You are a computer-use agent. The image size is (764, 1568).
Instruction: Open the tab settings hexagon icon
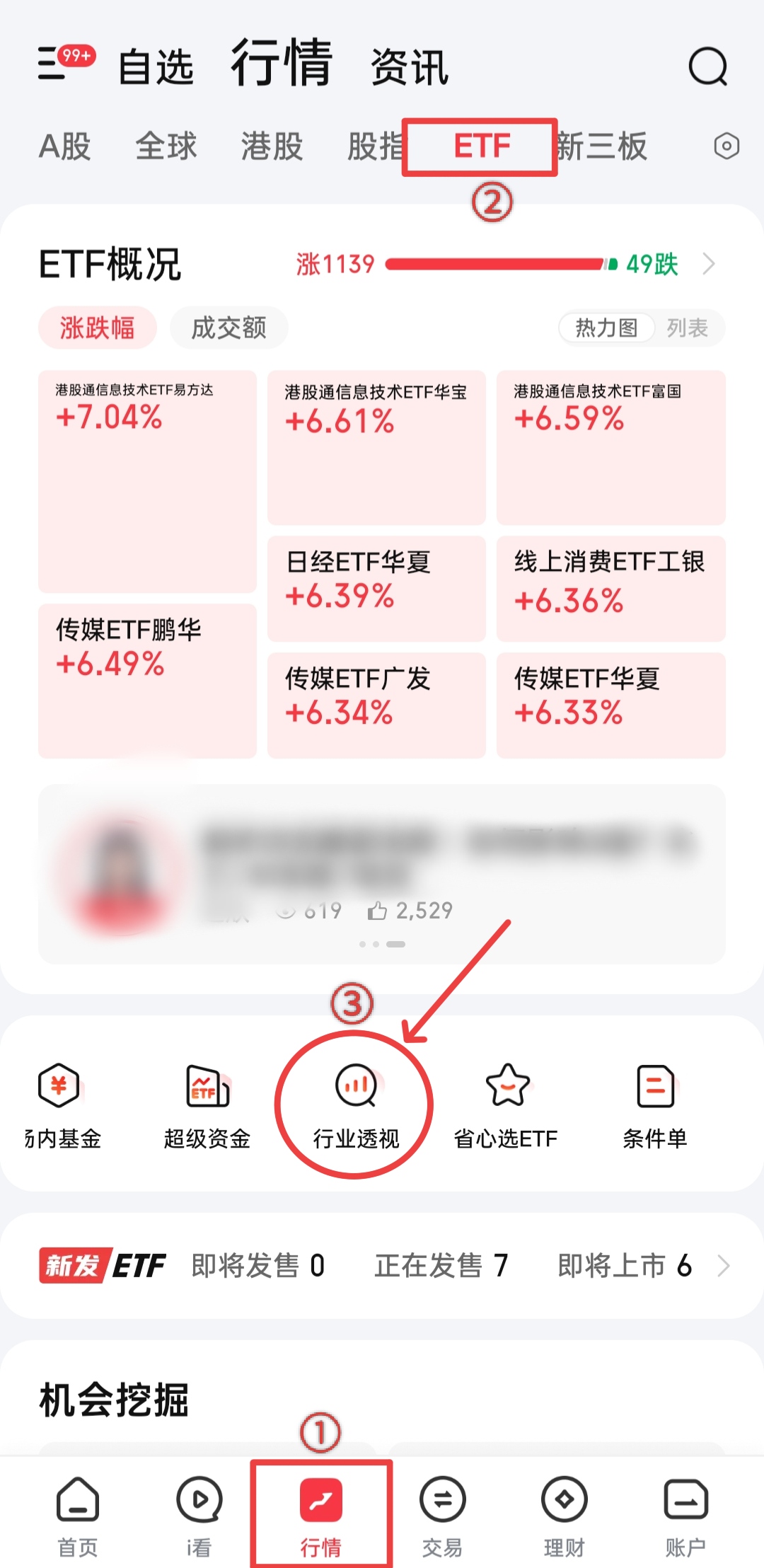click(x=727, y=146)
